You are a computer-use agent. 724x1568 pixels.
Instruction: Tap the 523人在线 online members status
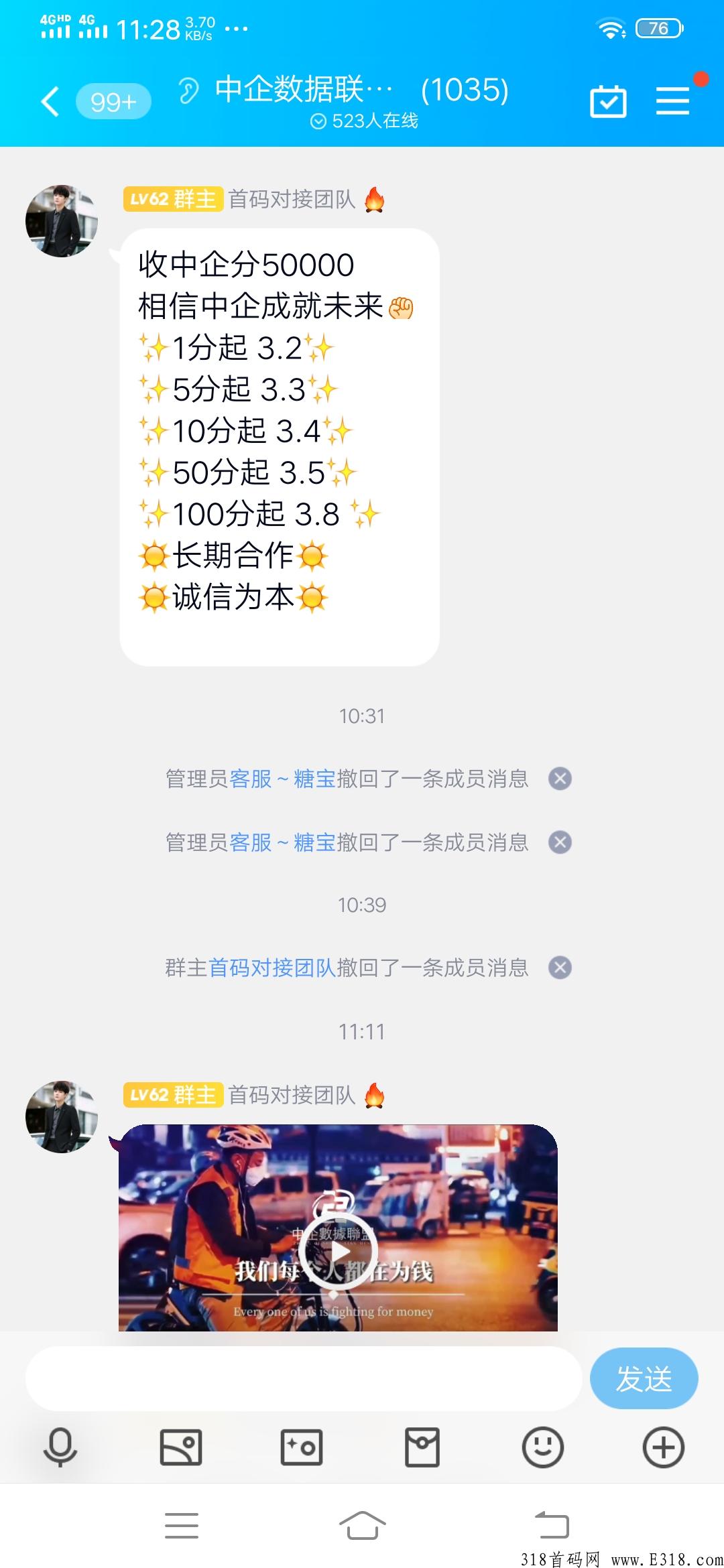362,121
